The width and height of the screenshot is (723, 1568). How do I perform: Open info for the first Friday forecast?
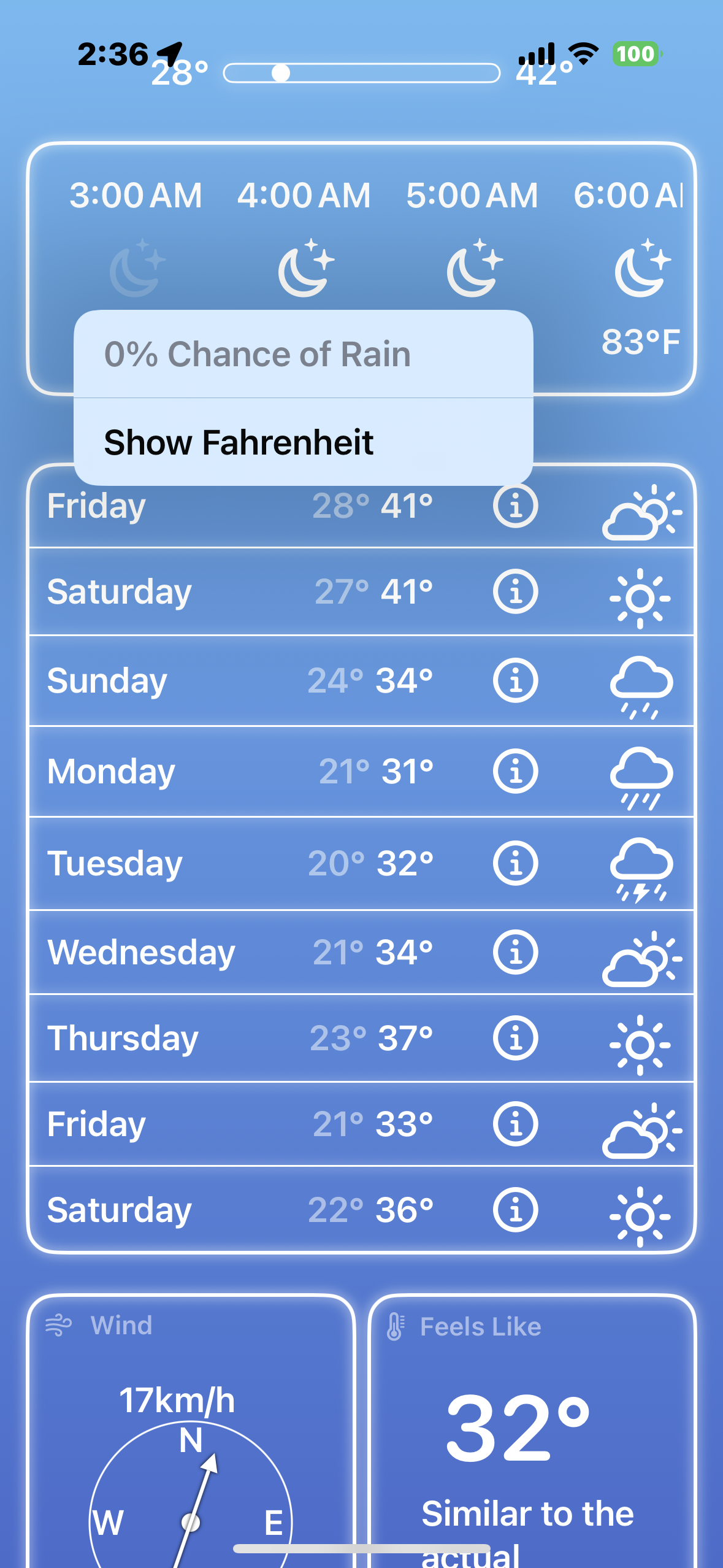[x=515, y=506]
